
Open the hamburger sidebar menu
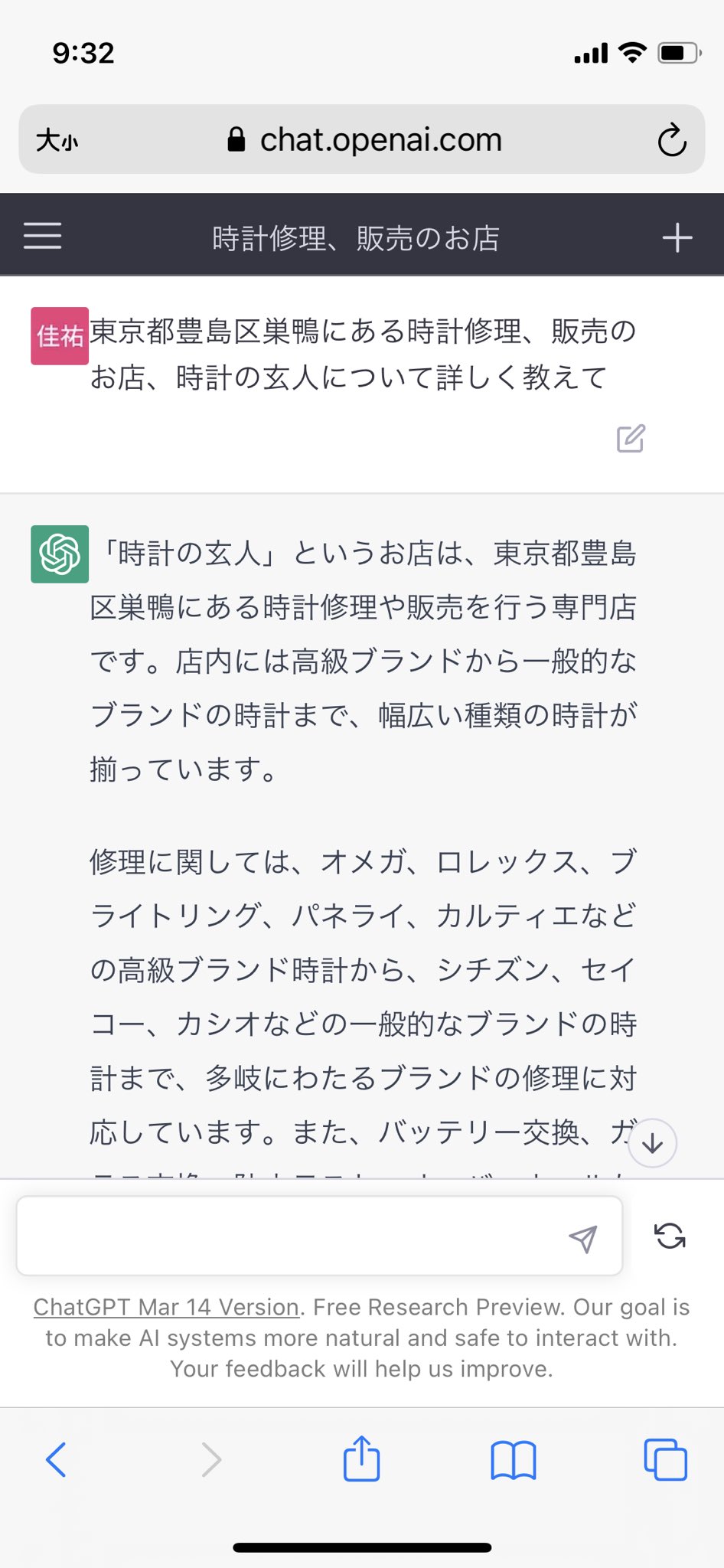click(x=43, y=236)
